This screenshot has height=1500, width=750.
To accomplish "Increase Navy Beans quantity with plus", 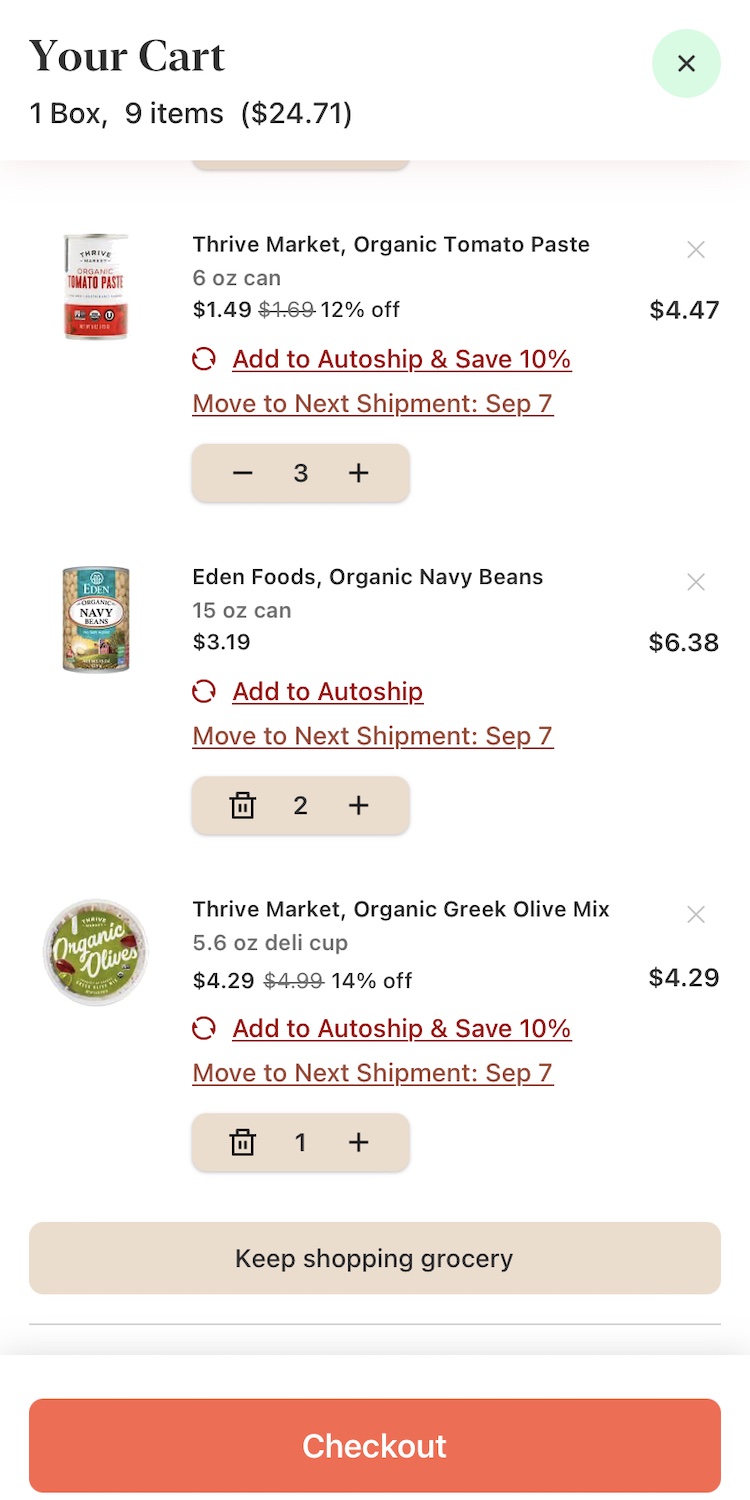I will click(x=358, y=805).
